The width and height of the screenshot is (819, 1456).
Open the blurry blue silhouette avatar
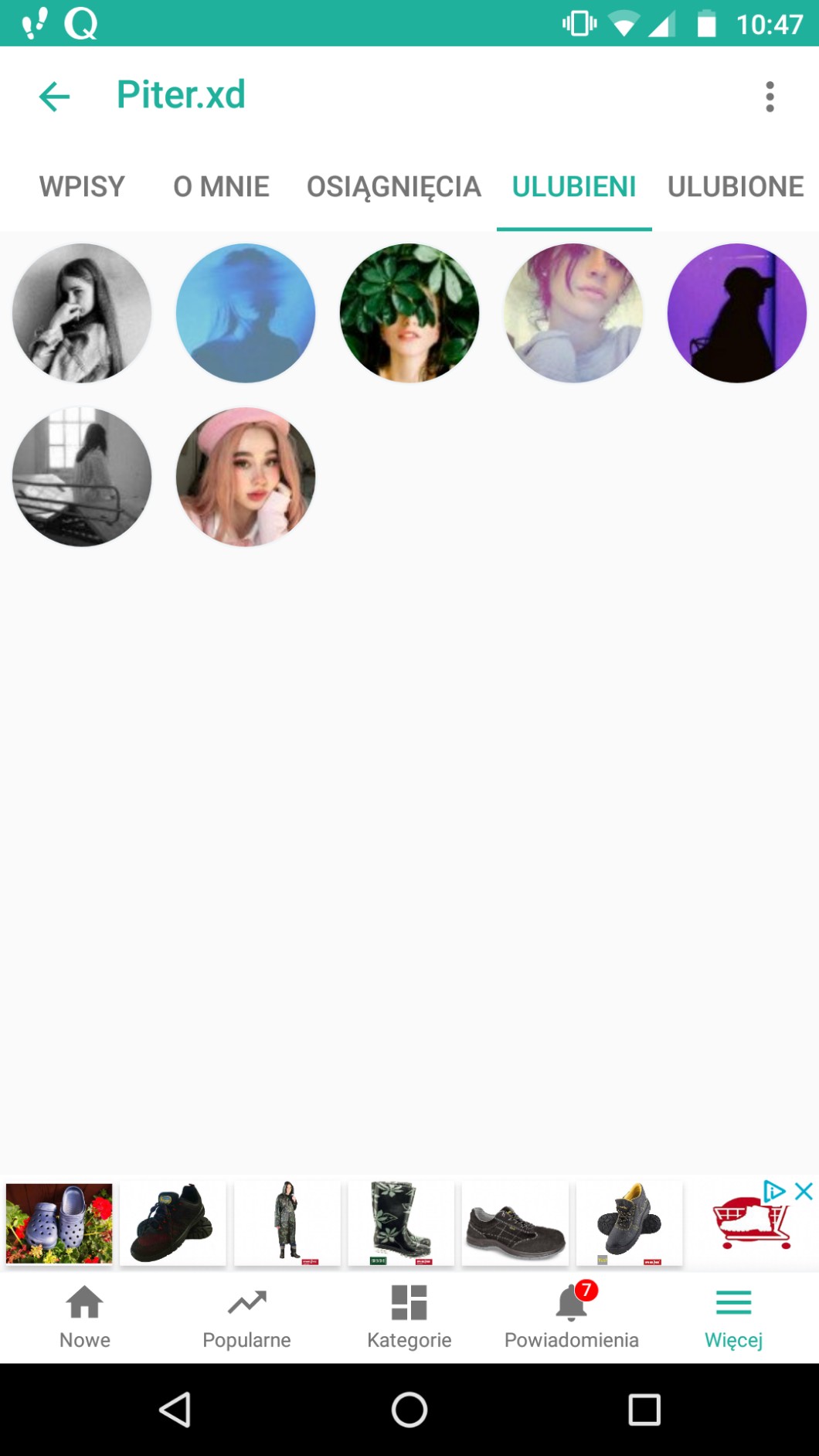pyautogui.click(x=246, y=313)
